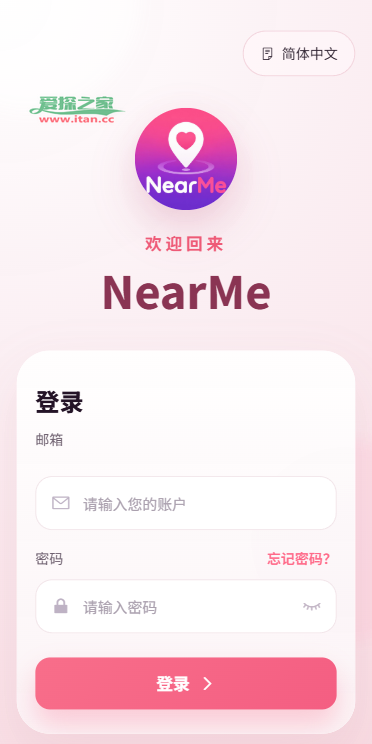The width and height of the screenshot is (372, 744).
Task: Open the 简体中文 language selector
Action: coord(299,54)
